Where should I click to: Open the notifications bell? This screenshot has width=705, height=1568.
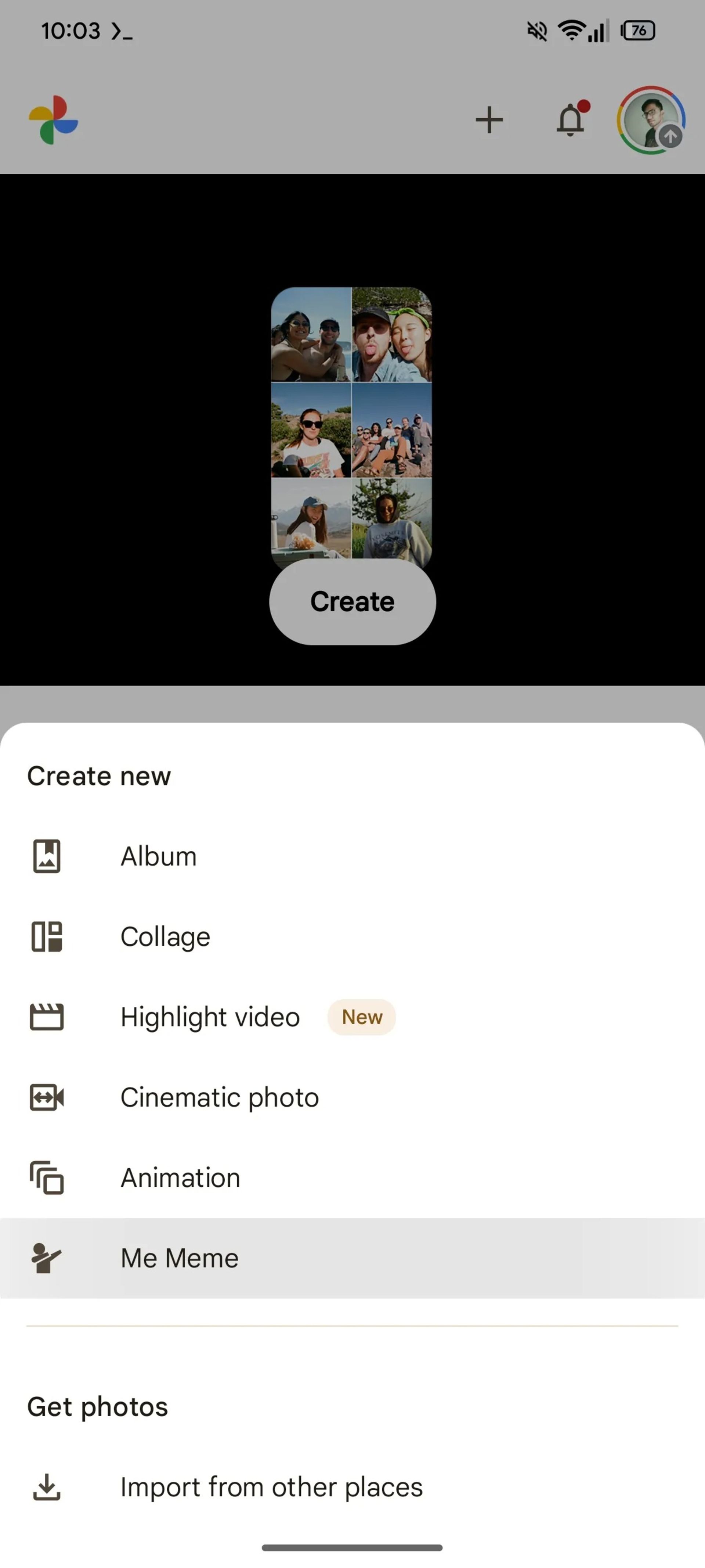571,120
